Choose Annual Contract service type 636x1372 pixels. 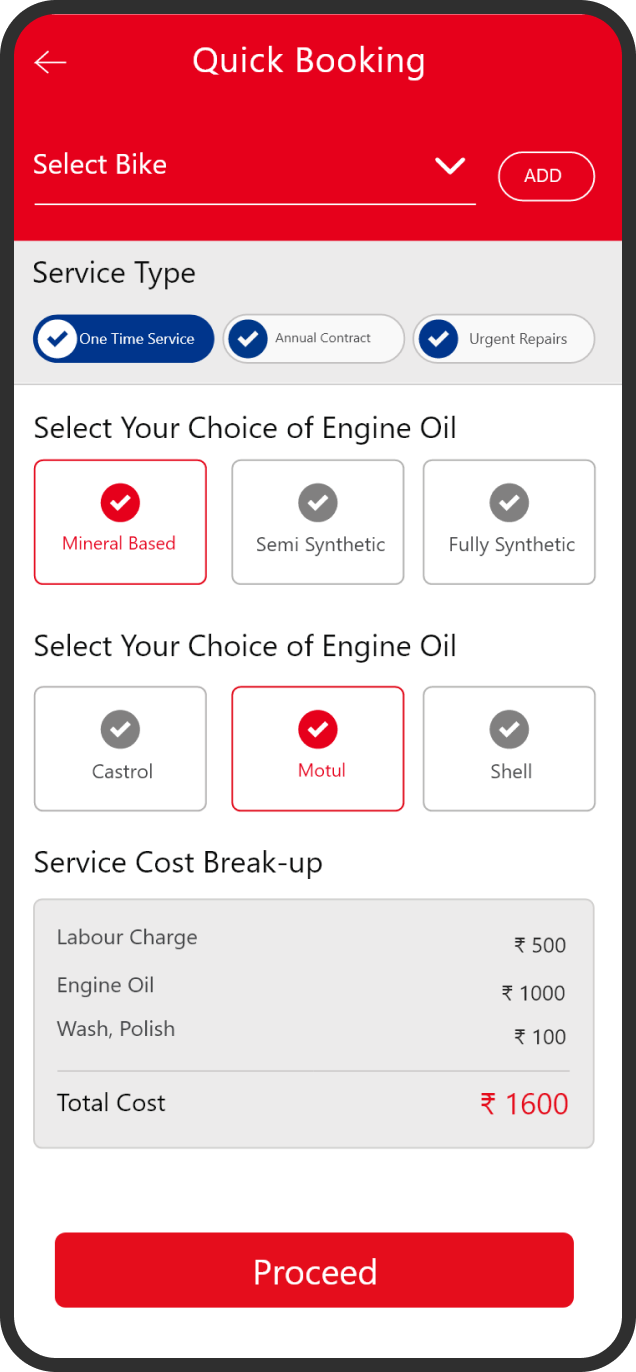pos(314,339)
